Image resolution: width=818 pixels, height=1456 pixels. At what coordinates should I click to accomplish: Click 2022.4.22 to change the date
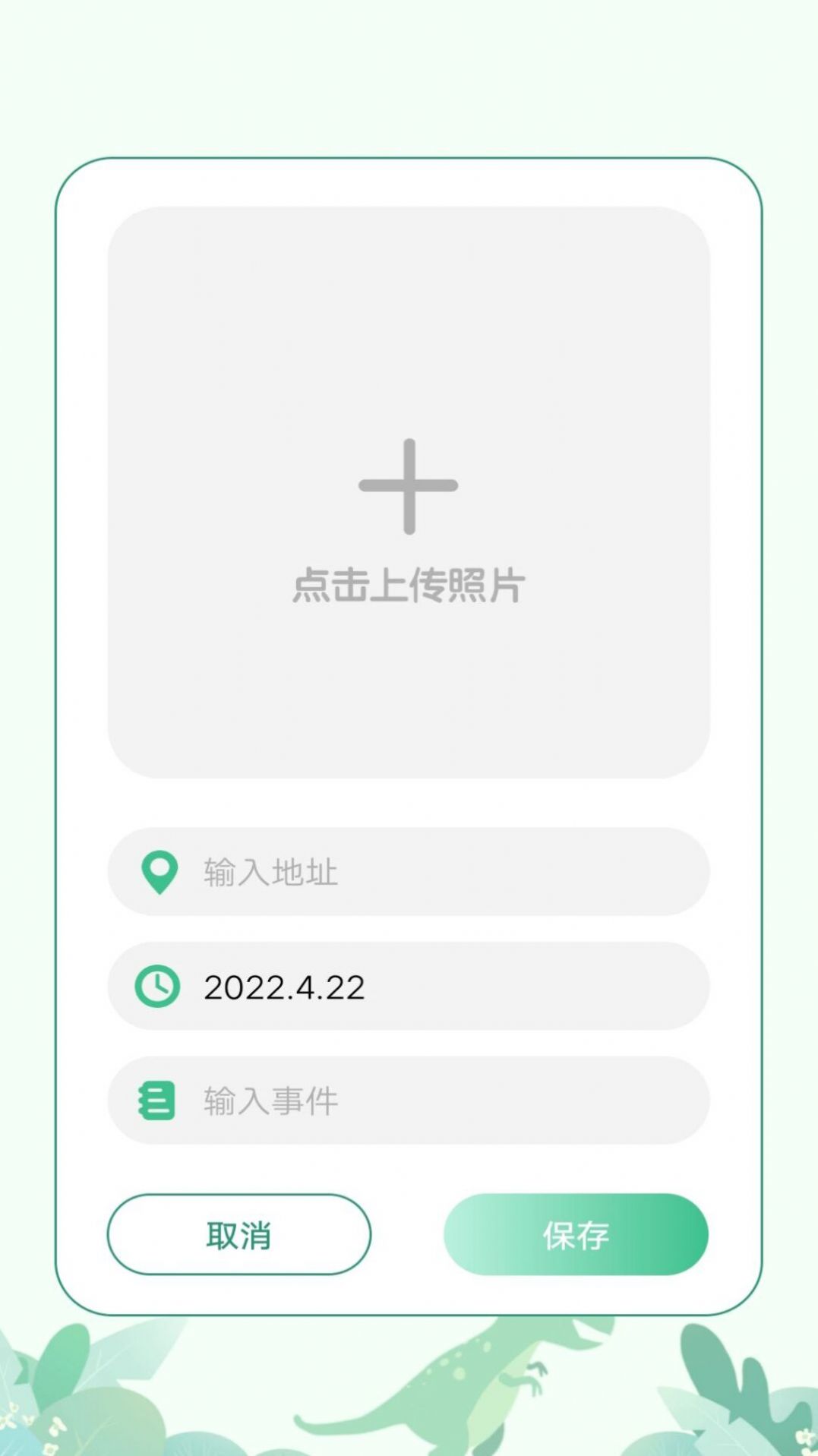(285, 986)
